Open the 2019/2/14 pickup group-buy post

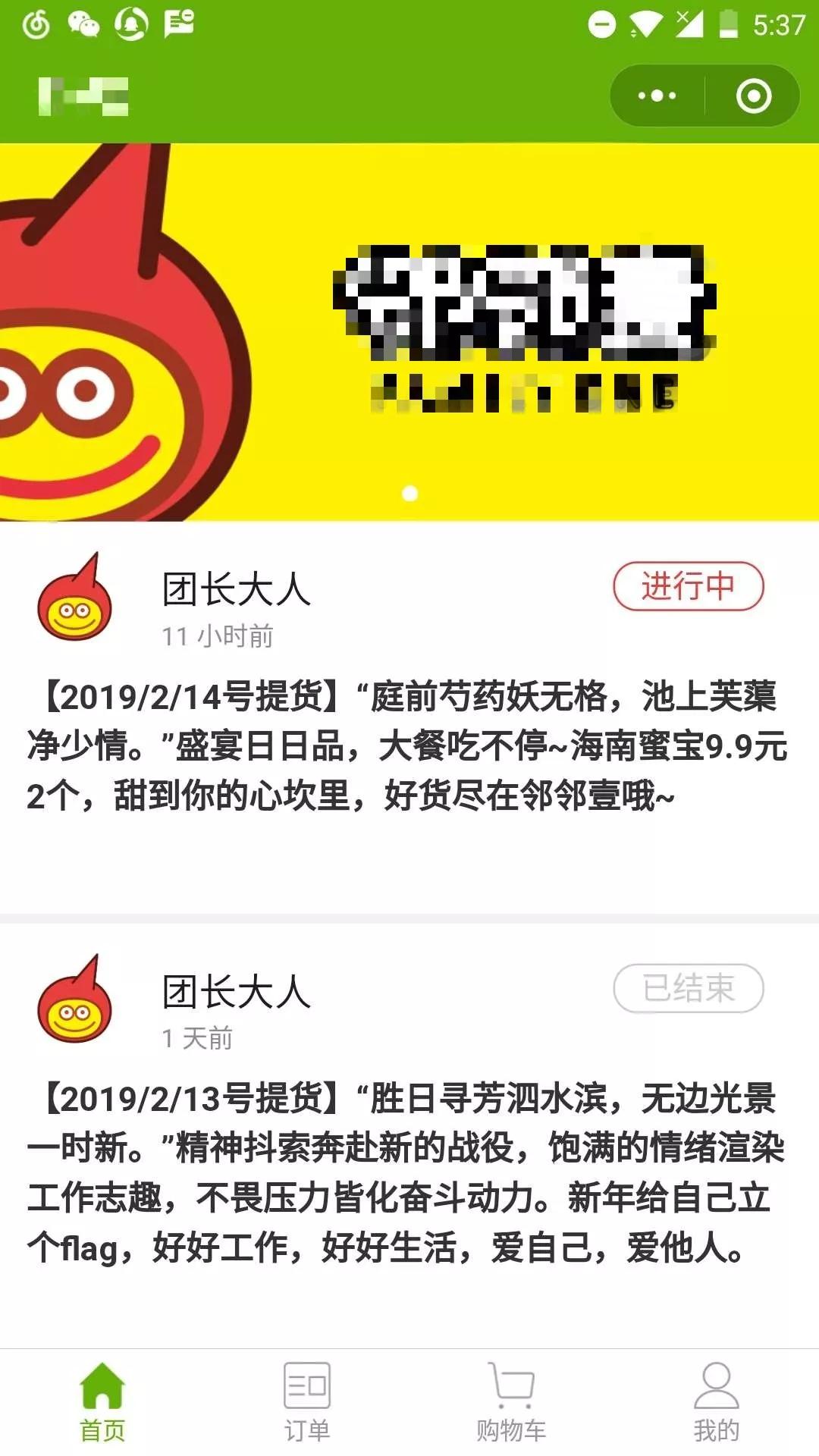[x=408, y=746]
